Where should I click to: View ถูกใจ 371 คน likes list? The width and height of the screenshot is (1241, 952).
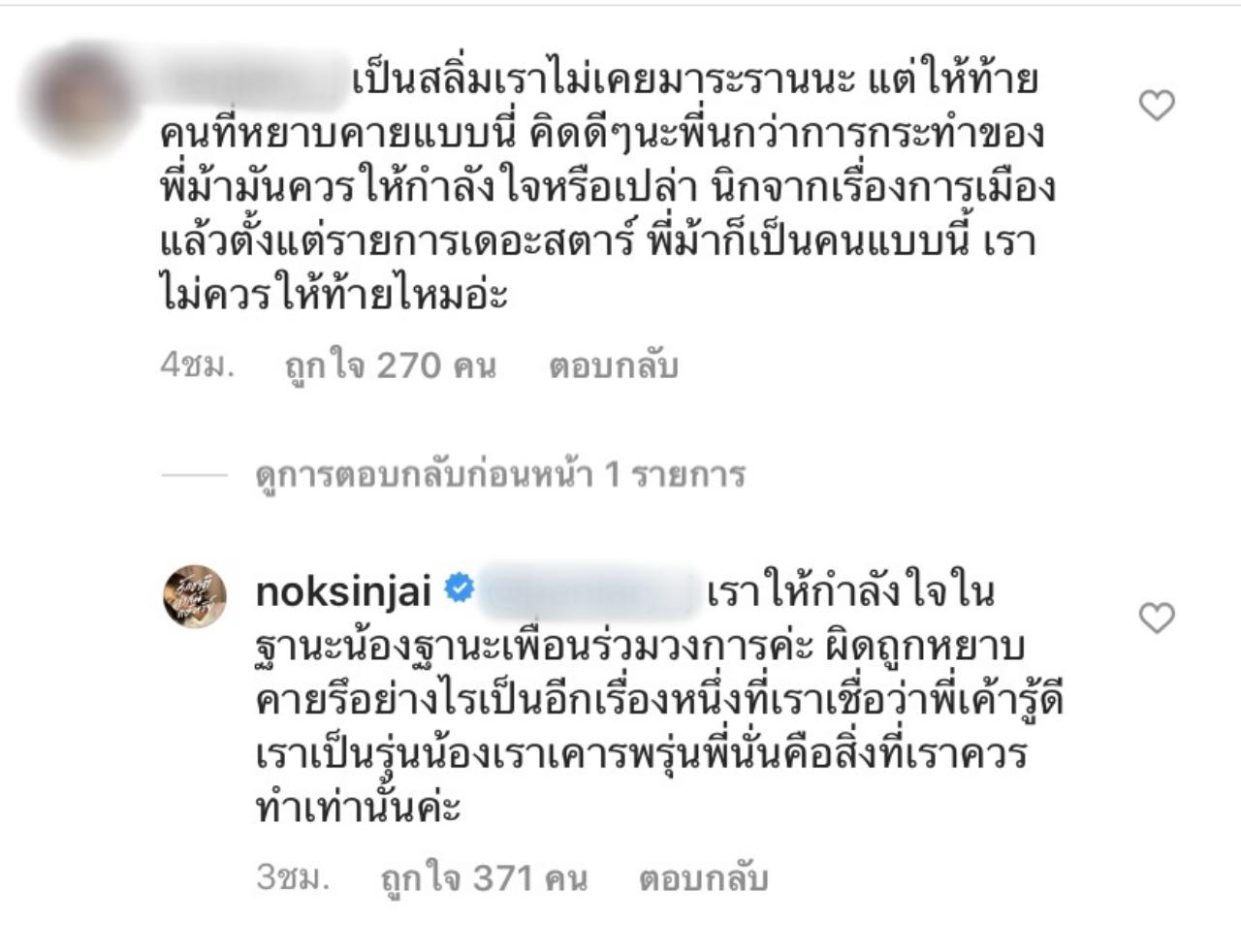point(484,878)
